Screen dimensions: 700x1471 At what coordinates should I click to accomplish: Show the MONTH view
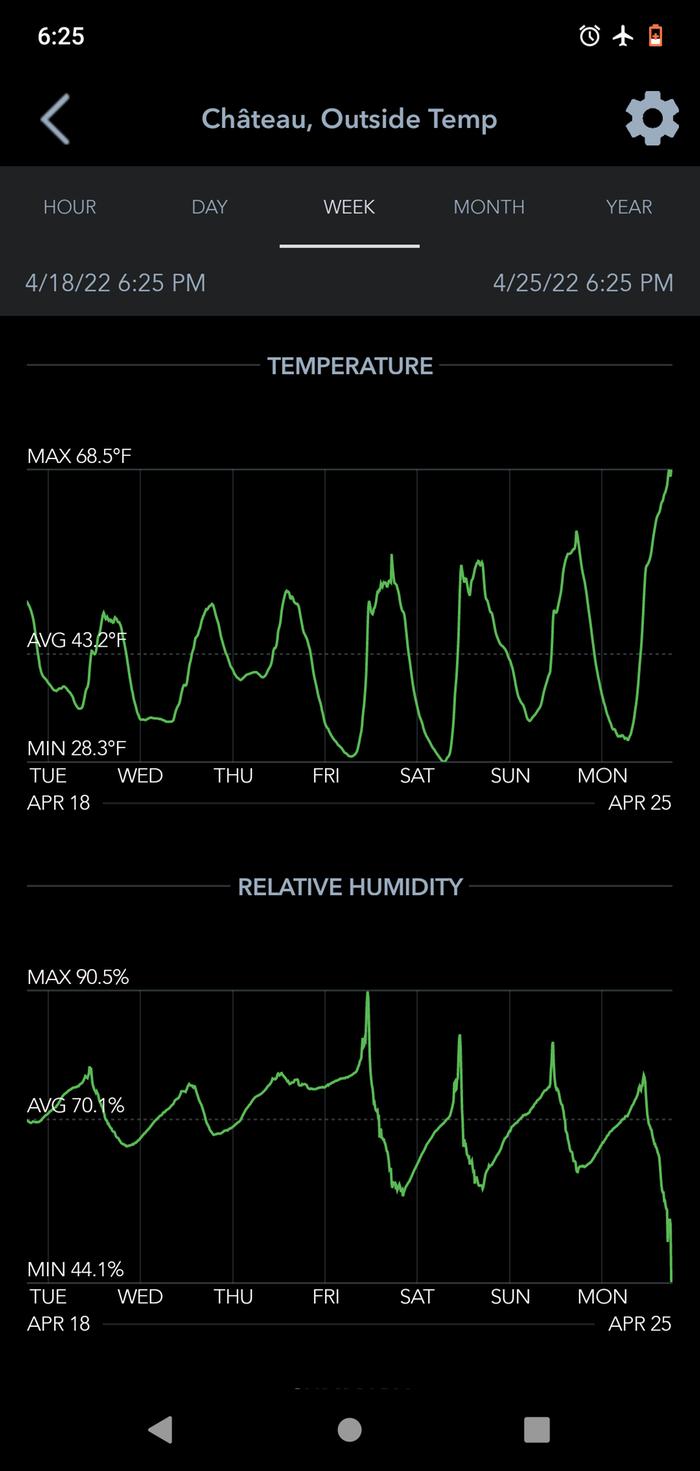[x=489, y=207]
